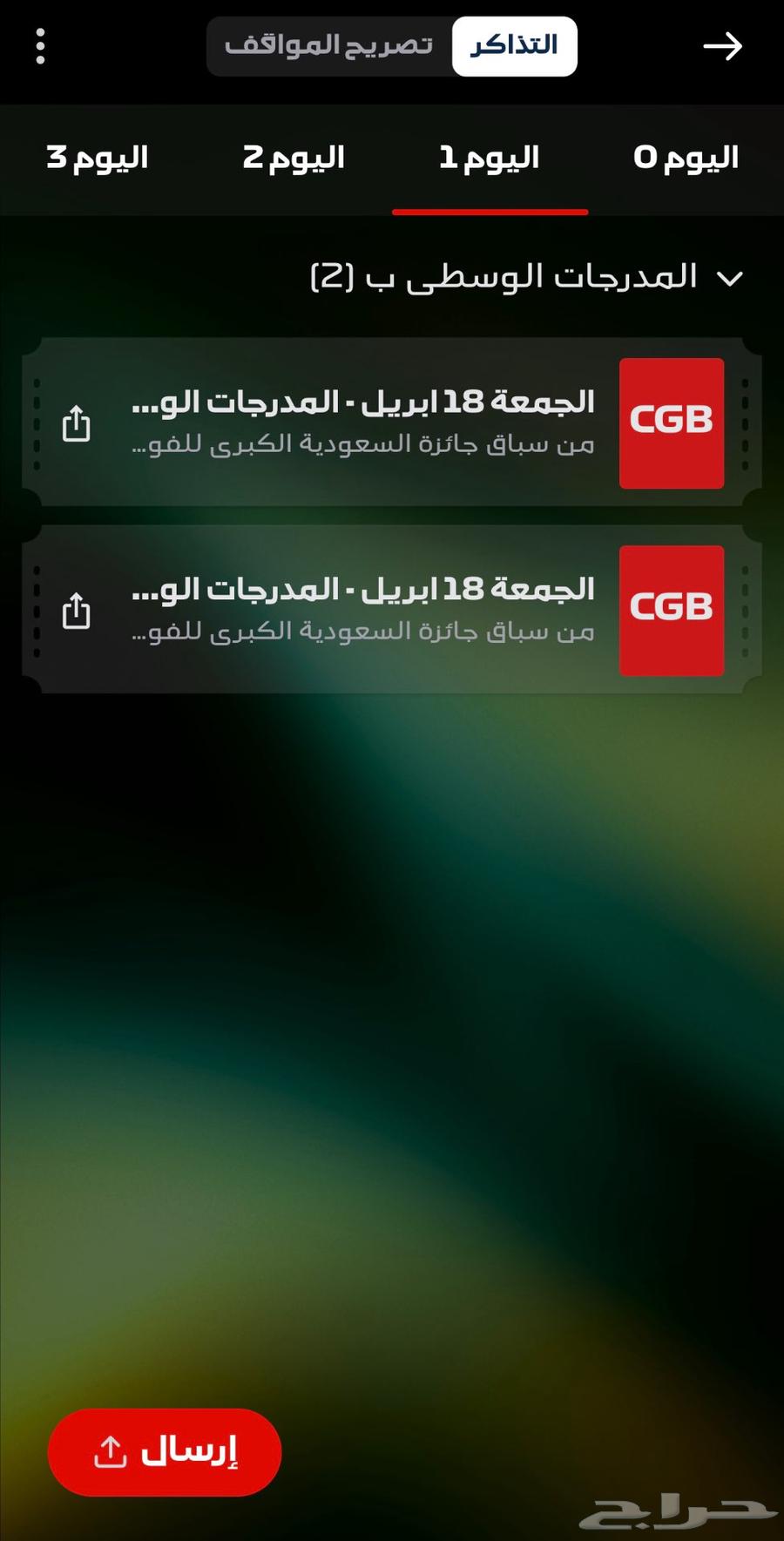
Task: Open the اليوم 3 tab
Action: (x=98, y=159)
